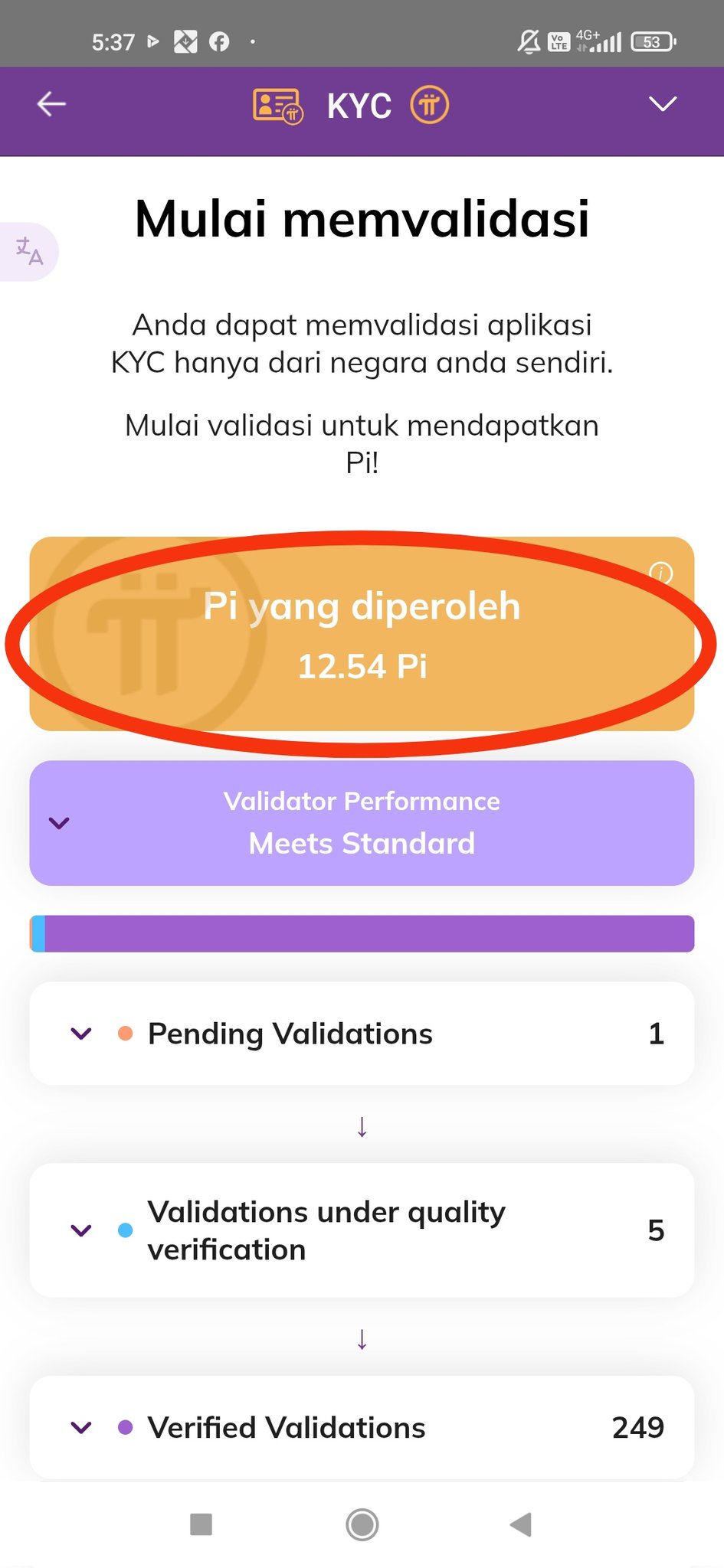The image size is (724, 1568).
Task: Expand Pending Validations
Action: click(81, 1034)
